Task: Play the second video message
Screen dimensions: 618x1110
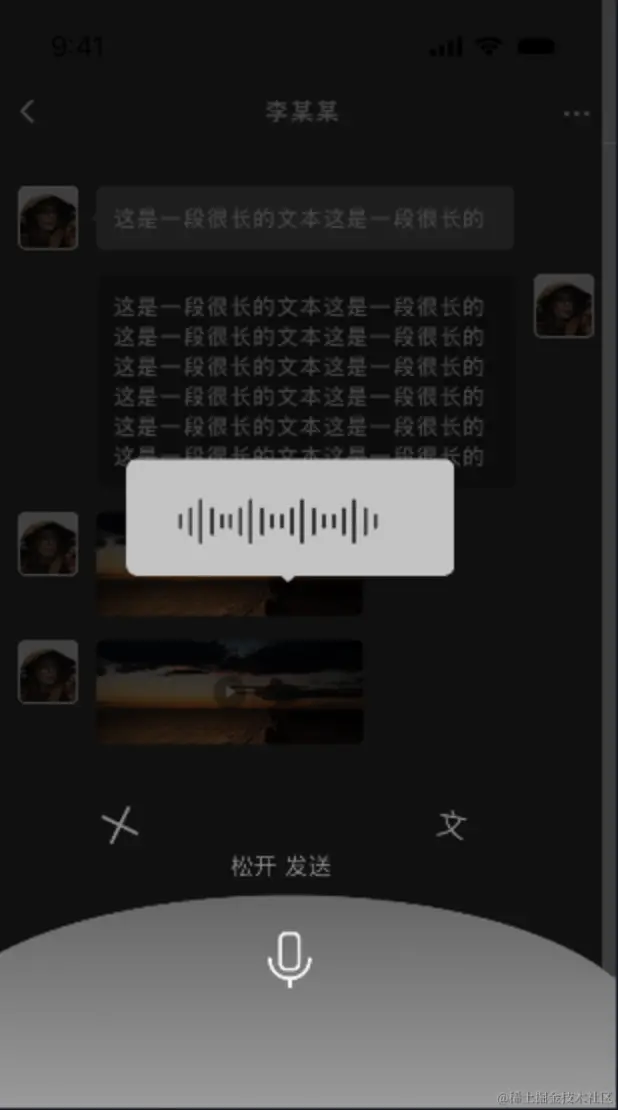Action: click(230, 691)
